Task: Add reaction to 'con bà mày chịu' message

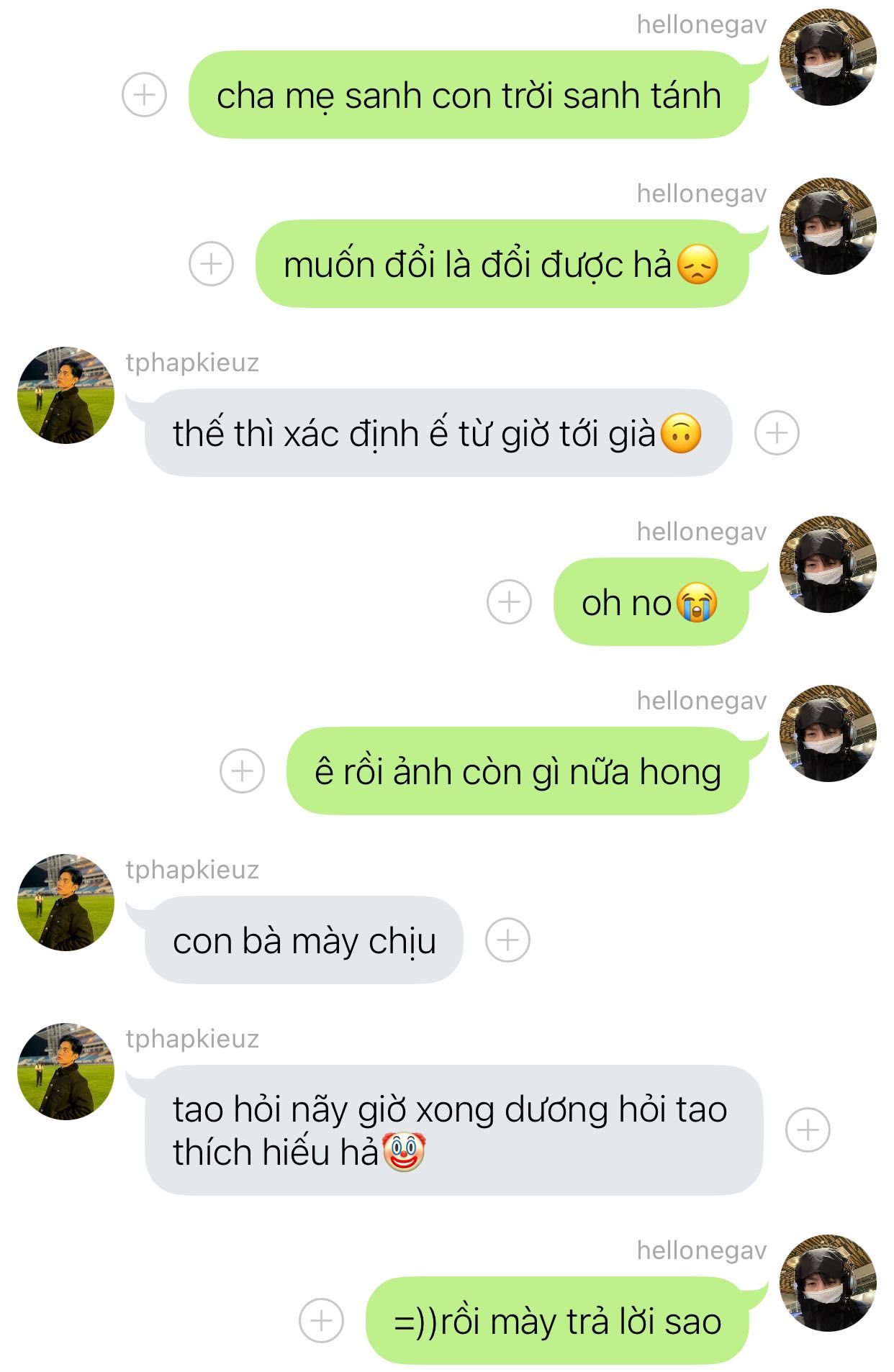Action: [507, 940]
